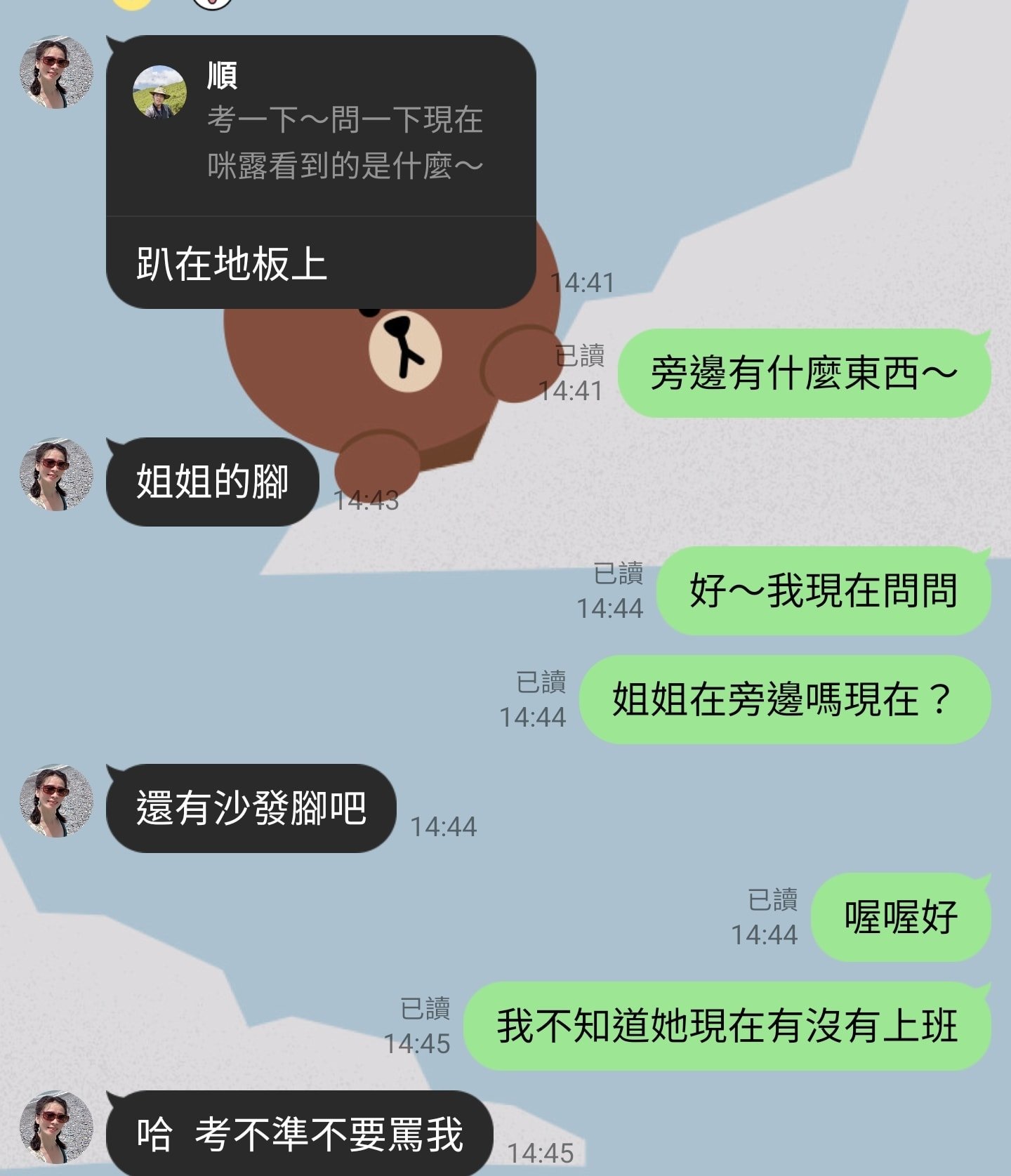Open sender's avatar beside 趴在地板上 message

(56, 72)
